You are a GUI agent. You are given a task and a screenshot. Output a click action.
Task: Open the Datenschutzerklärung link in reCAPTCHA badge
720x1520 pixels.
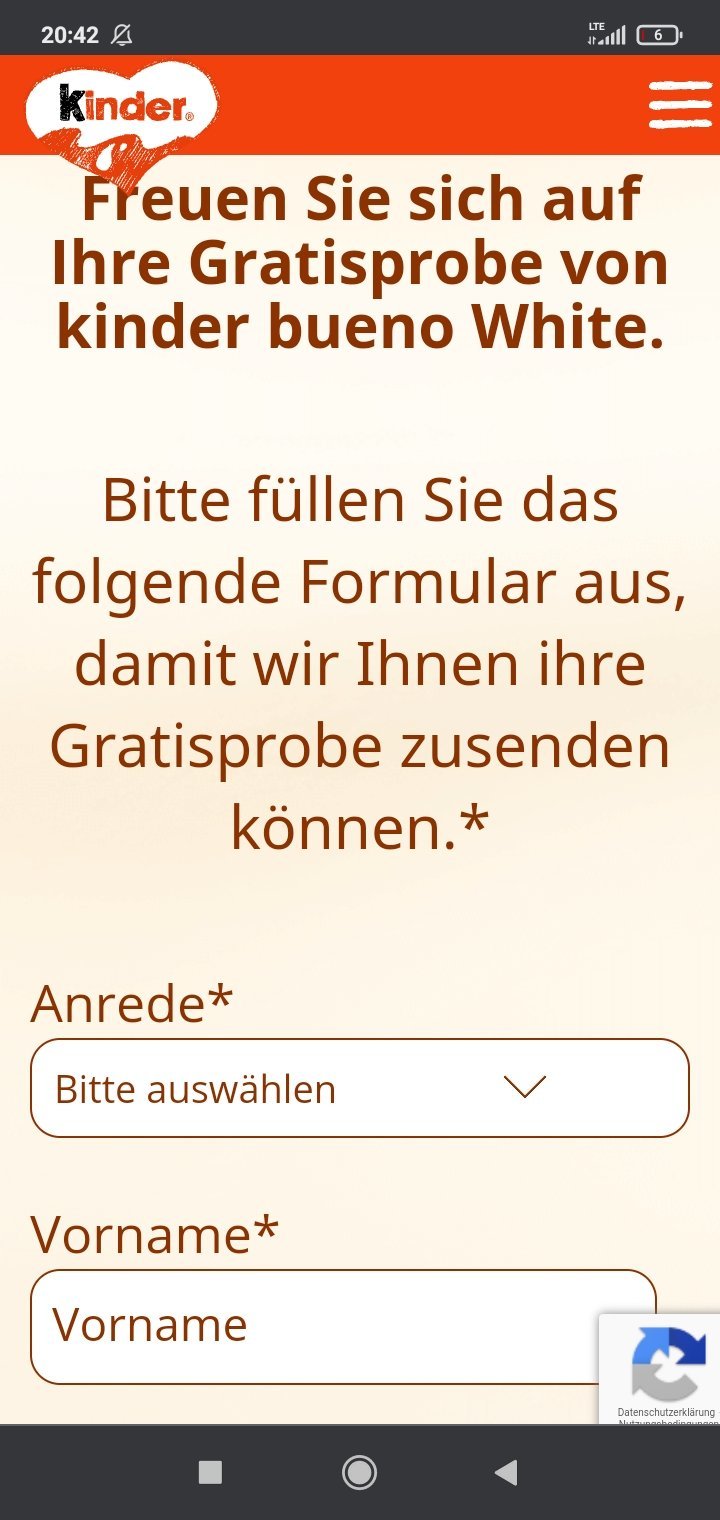pos(666,1412)
